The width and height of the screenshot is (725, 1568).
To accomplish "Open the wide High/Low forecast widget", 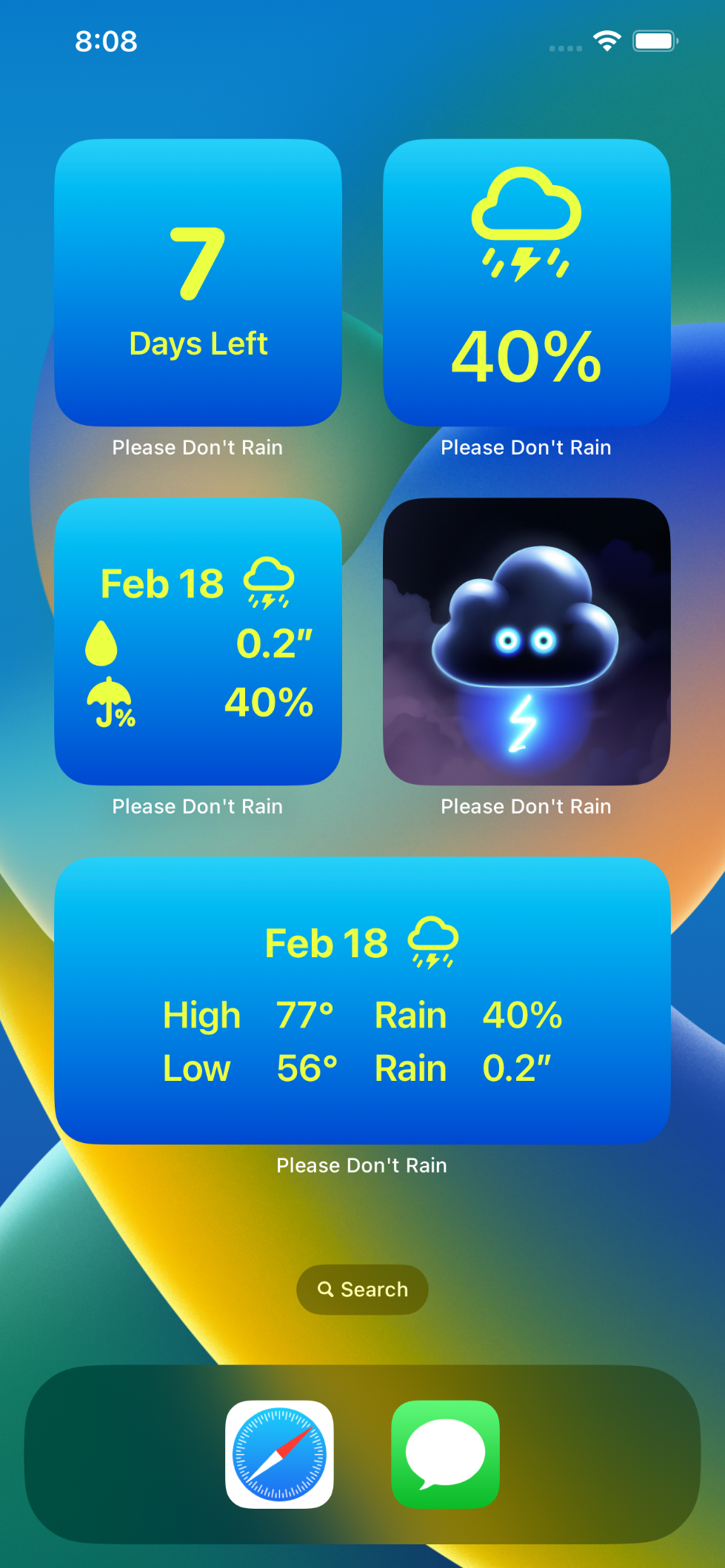I will [362, 1000].
